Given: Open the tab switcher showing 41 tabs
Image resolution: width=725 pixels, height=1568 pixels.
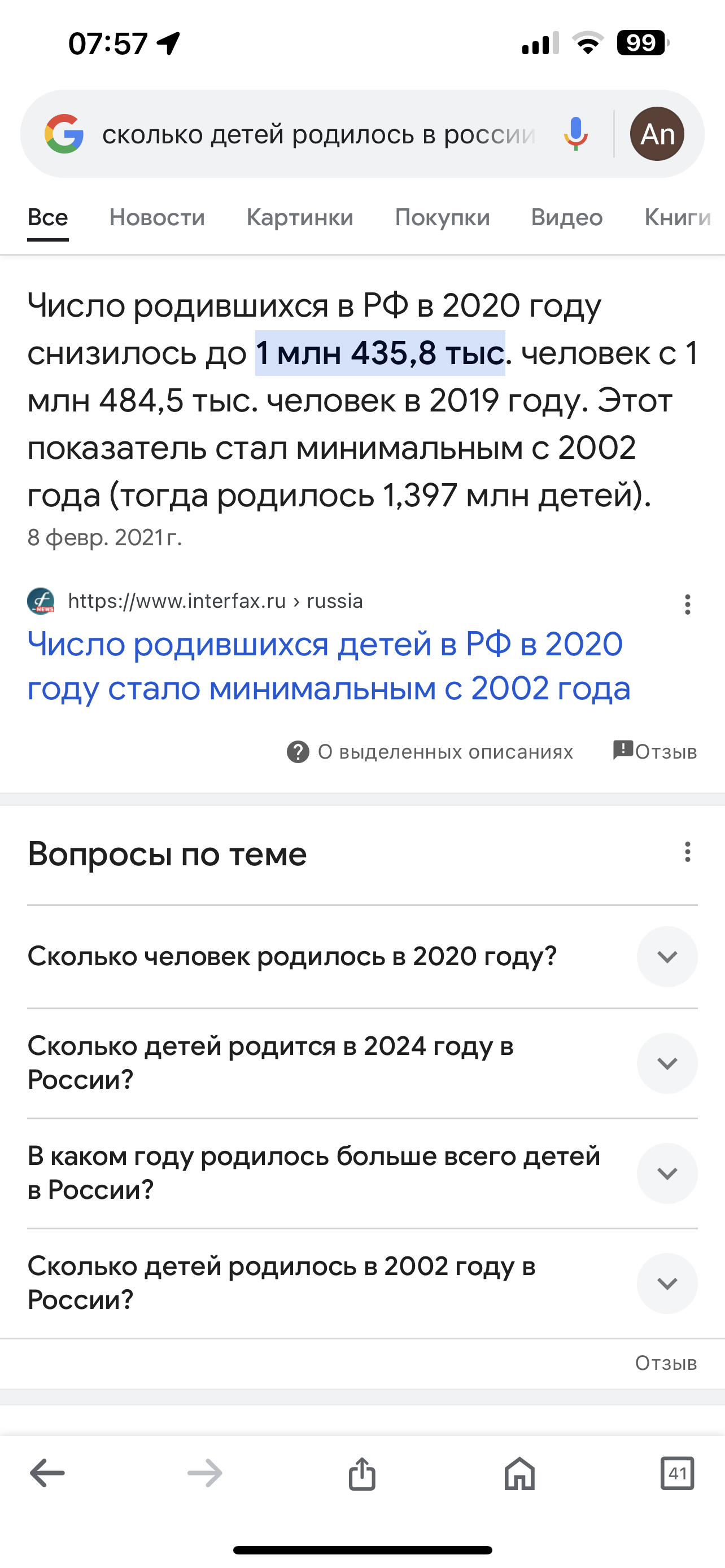Looking at the screenshot, I should (677, 1474).
